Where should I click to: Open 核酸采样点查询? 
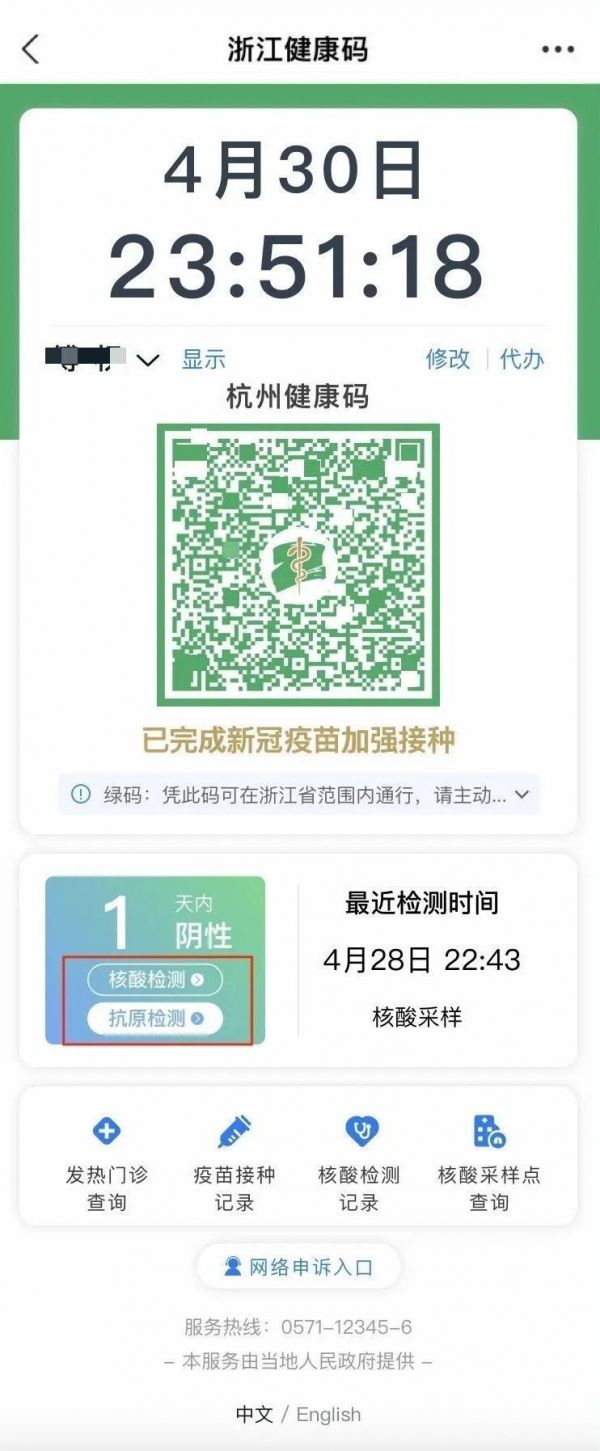489,1159
